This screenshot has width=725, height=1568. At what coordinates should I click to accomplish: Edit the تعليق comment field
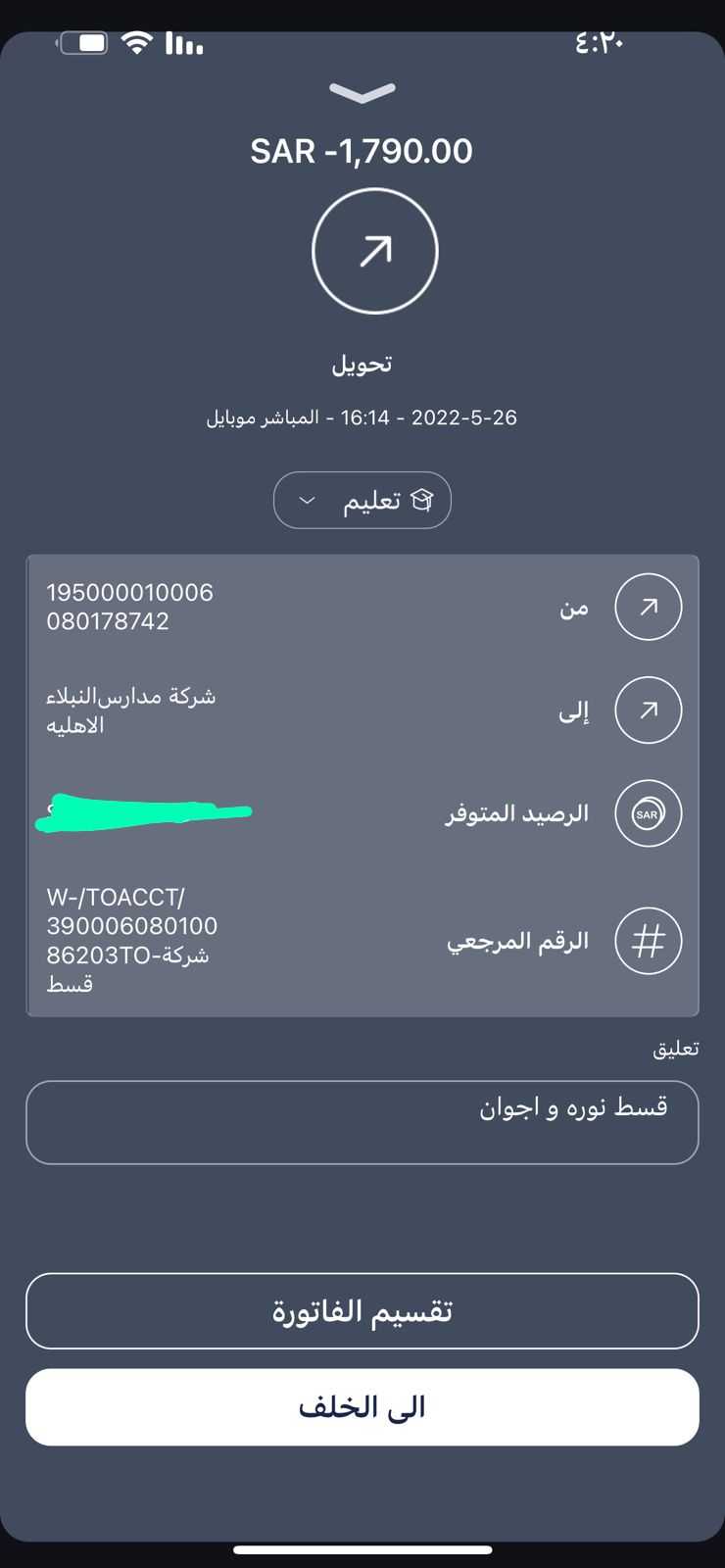click(362, 1122)
